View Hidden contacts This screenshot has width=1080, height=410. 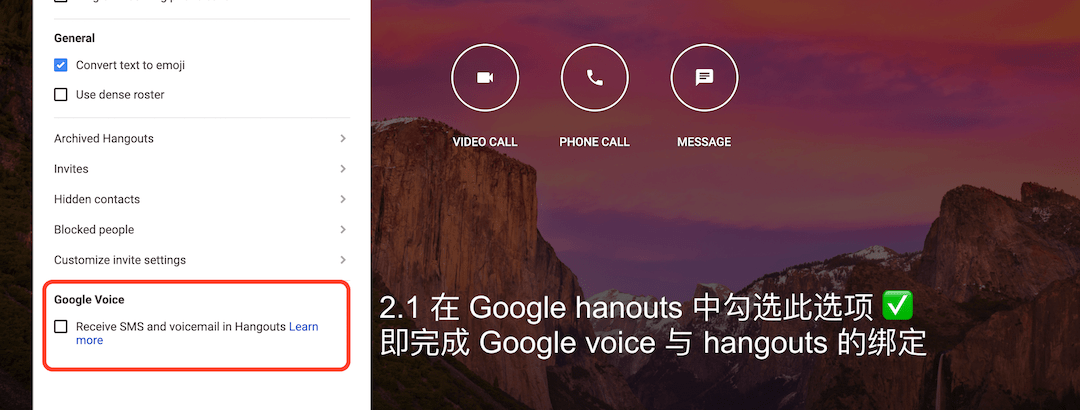200,199
